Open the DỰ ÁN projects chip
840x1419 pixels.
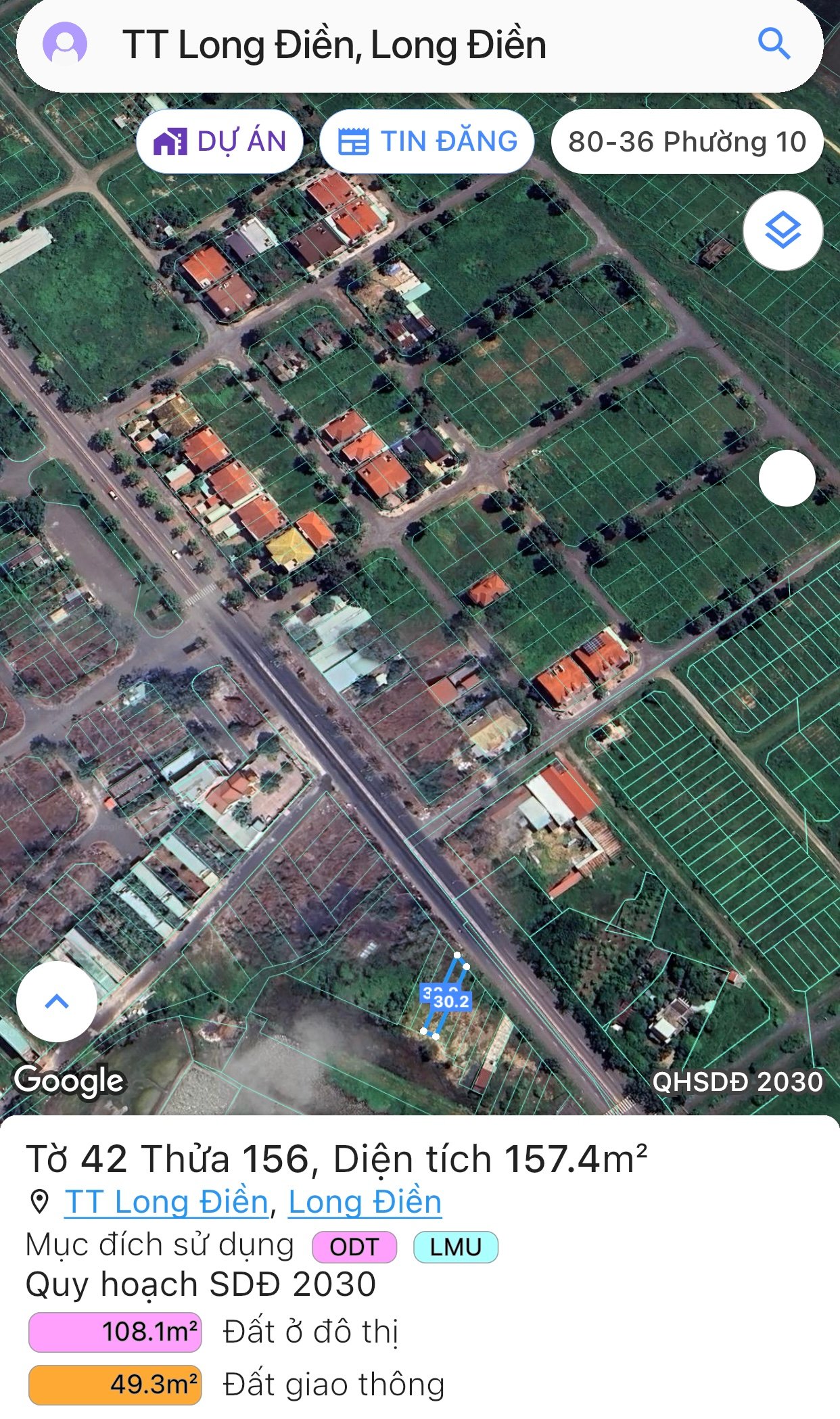(x=220, y=141)
